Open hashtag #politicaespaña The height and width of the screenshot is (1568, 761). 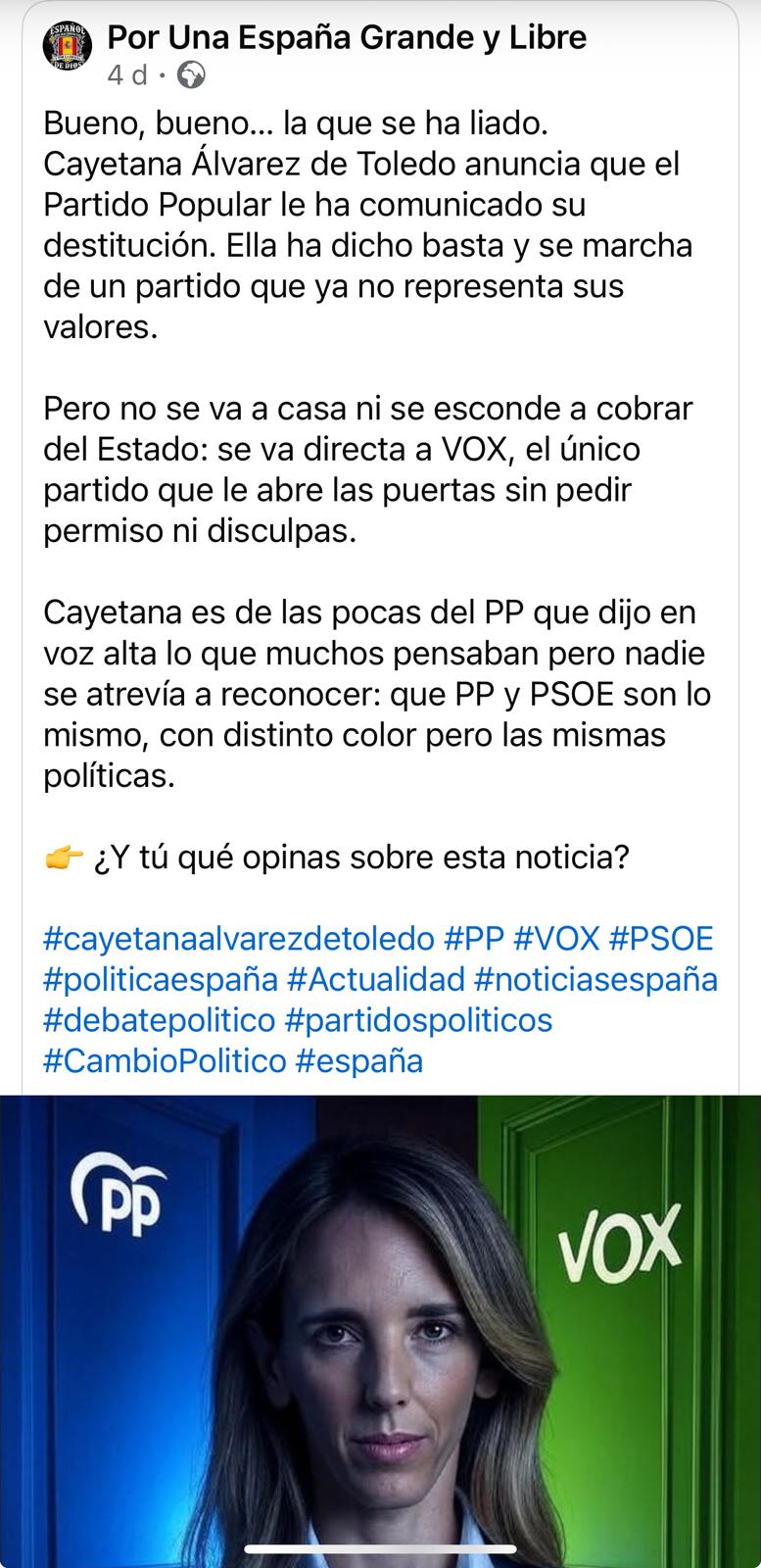point(160,979)
